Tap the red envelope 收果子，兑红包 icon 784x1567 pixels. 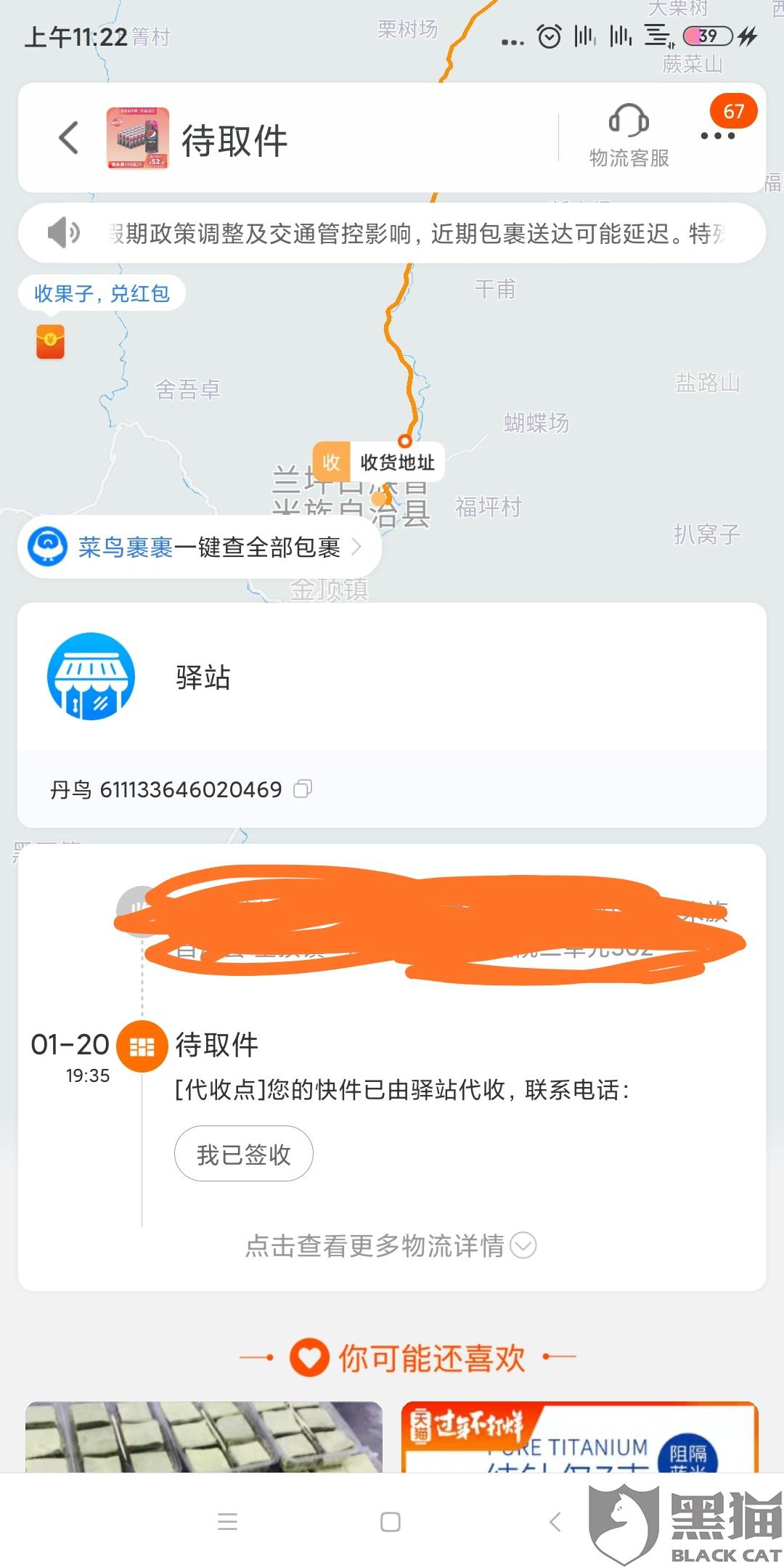[49, 341]
